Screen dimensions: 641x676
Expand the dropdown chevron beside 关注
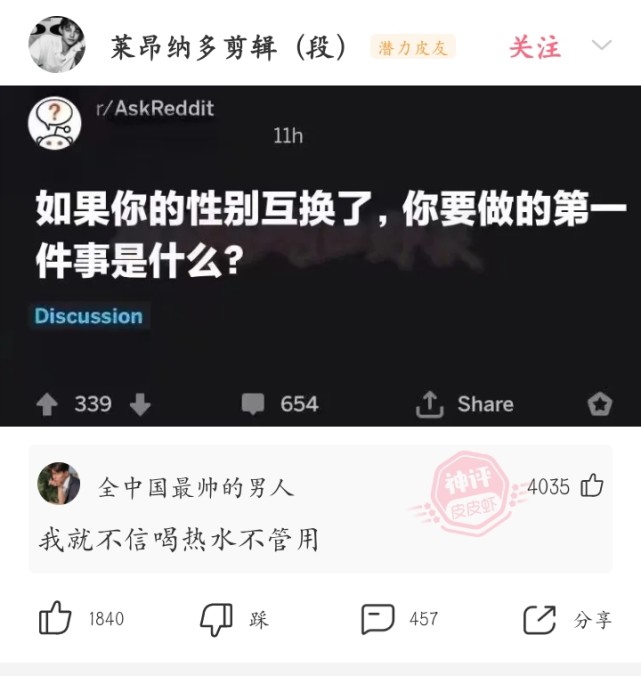(x=602, y=45)
